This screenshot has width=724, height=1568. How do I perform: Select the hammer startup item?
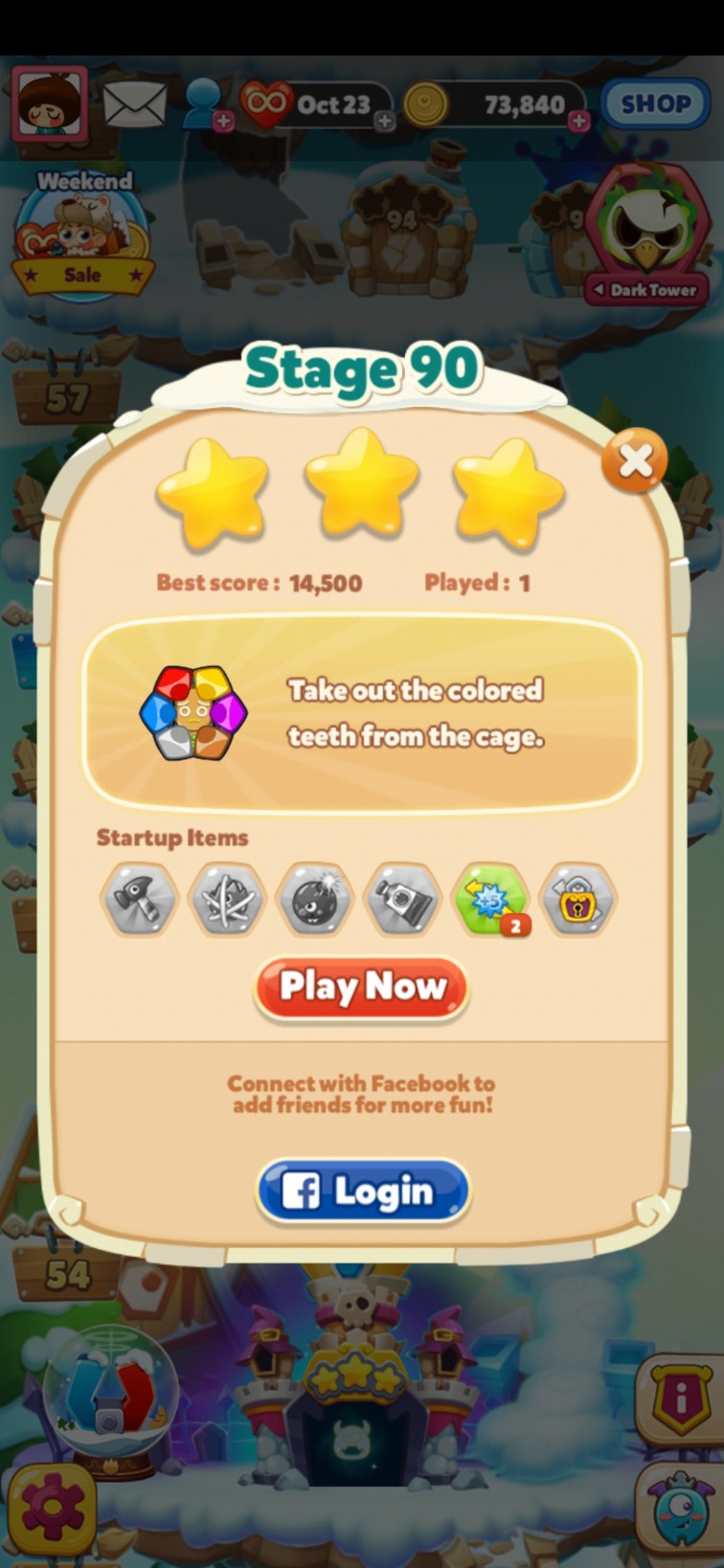[139, 899]
